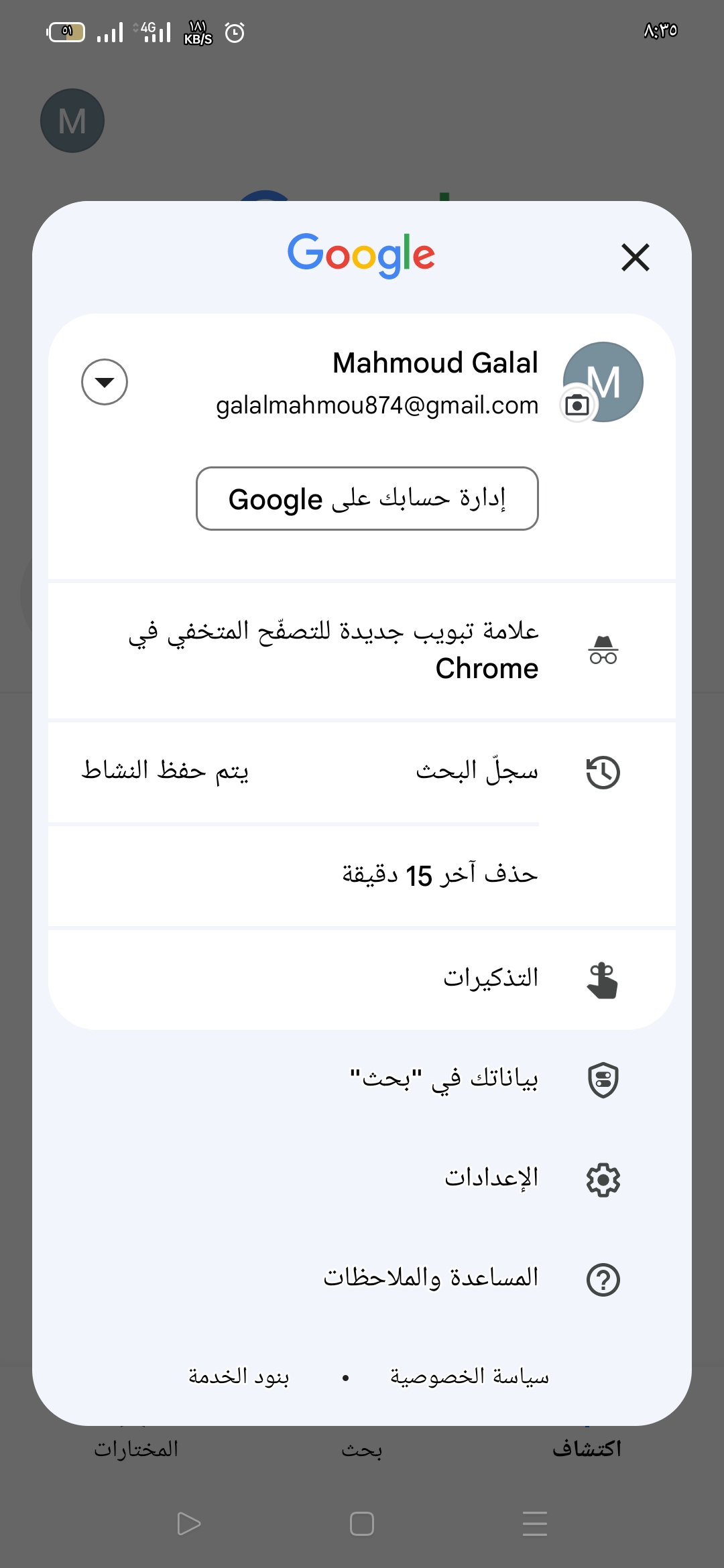
Task: Open a new Chrome incognito tab
Action: (362, 650)
